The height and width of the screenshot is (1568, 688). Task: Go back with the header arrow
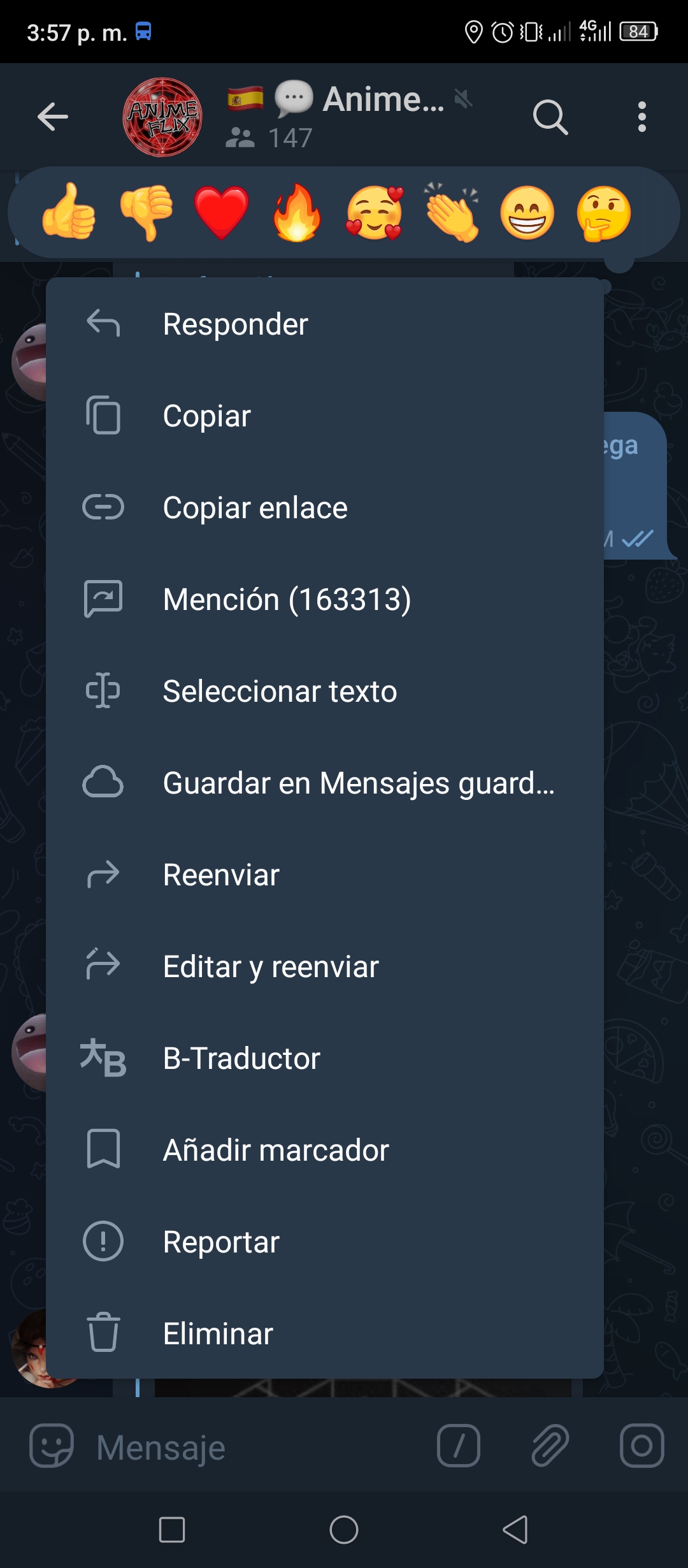point(53,117)
